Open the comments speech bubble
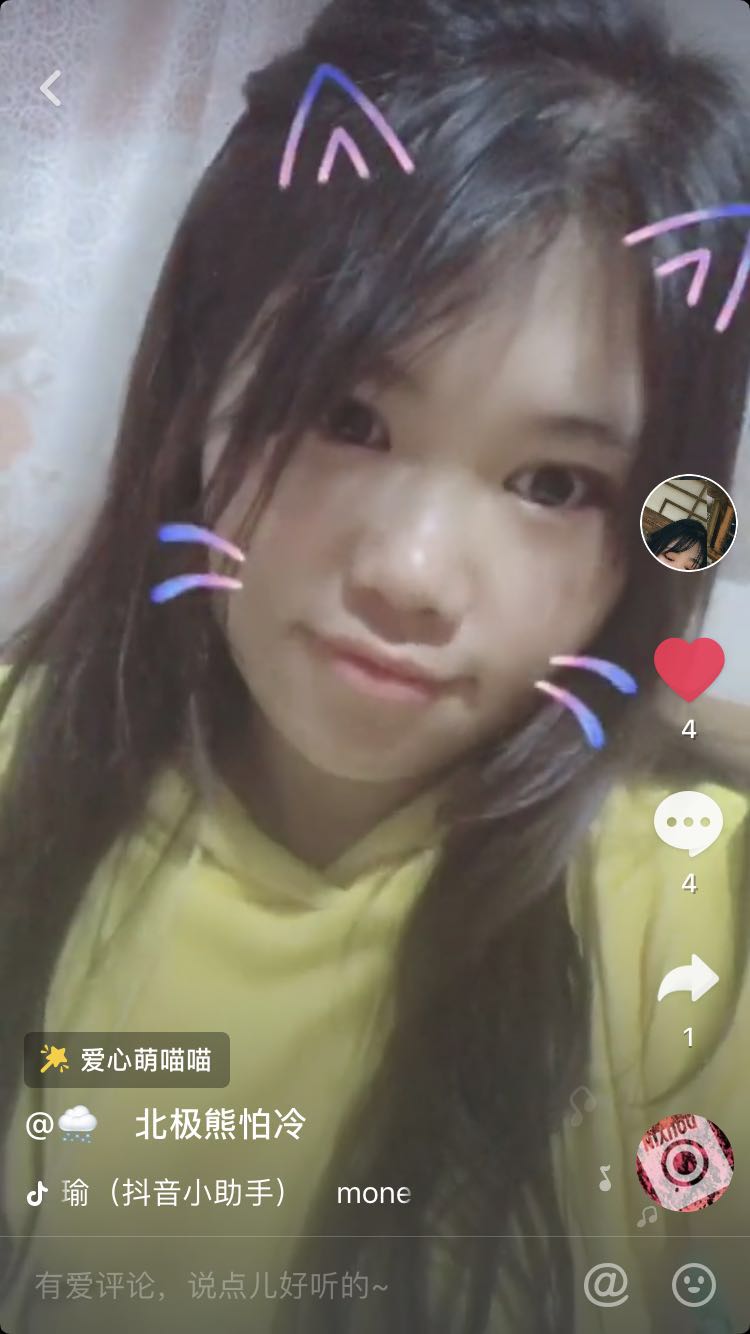 689,824
